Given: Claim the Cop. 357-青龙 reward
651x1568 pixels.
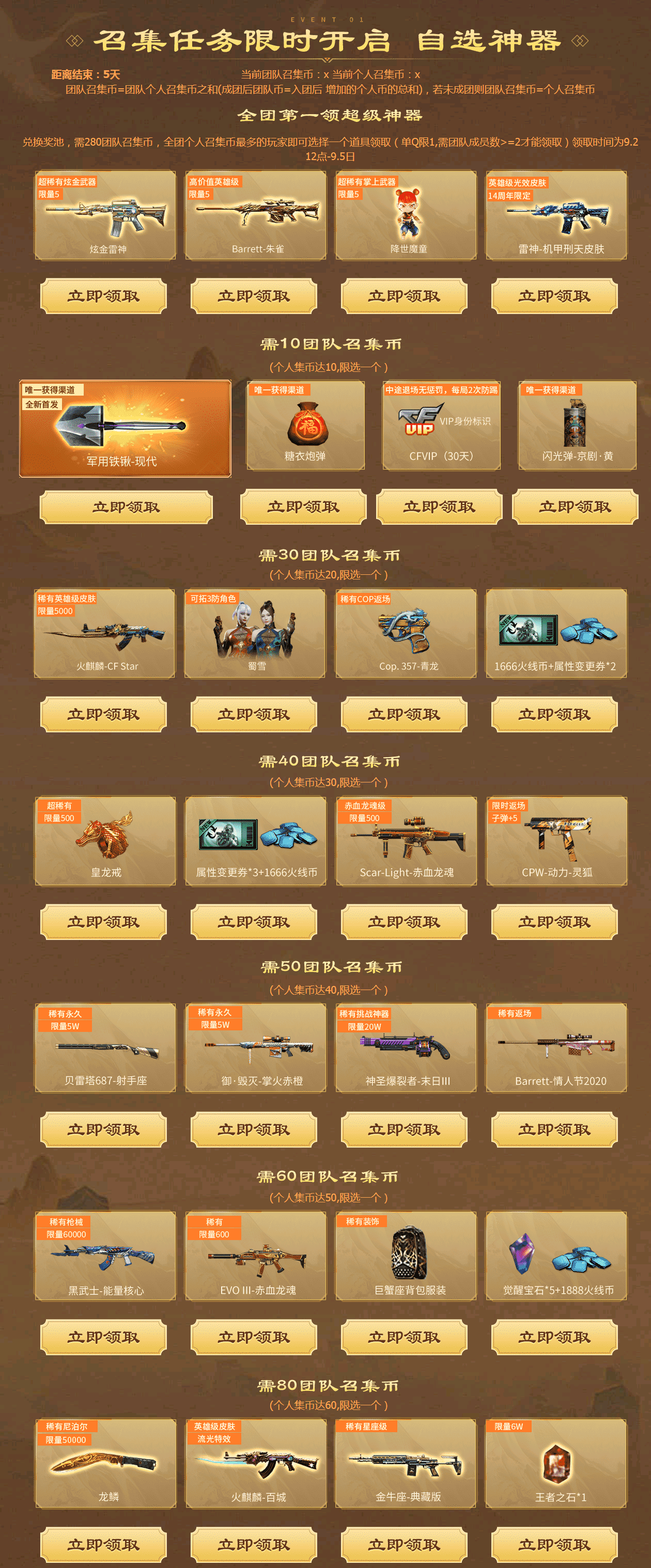Looking at the screenshot, I should pos(405,714).
